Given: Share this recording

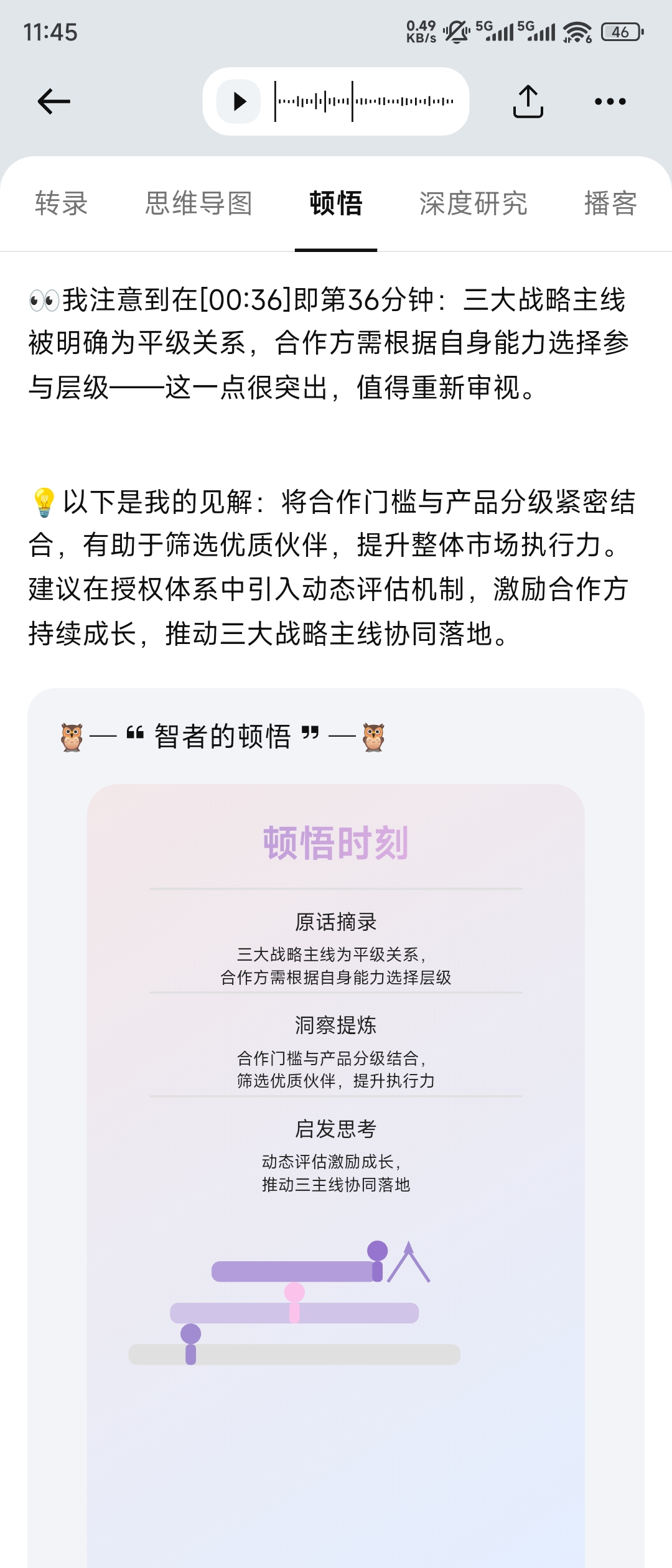Looking at the screenshot, I should tap(528, 101).
